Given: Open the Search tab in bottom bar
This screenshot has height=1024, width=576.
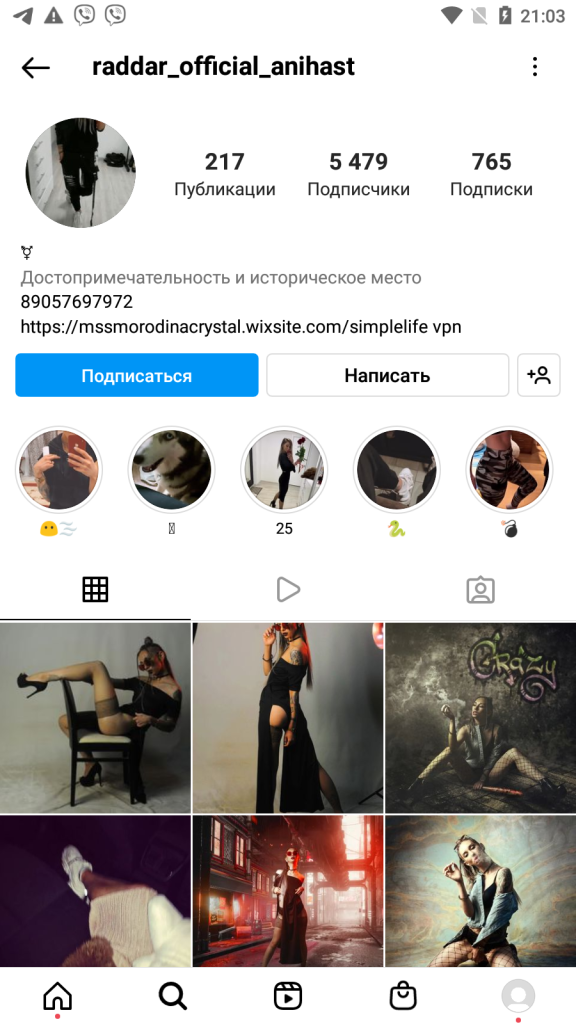Looking at the screenshot, I should tap(173, 997).
